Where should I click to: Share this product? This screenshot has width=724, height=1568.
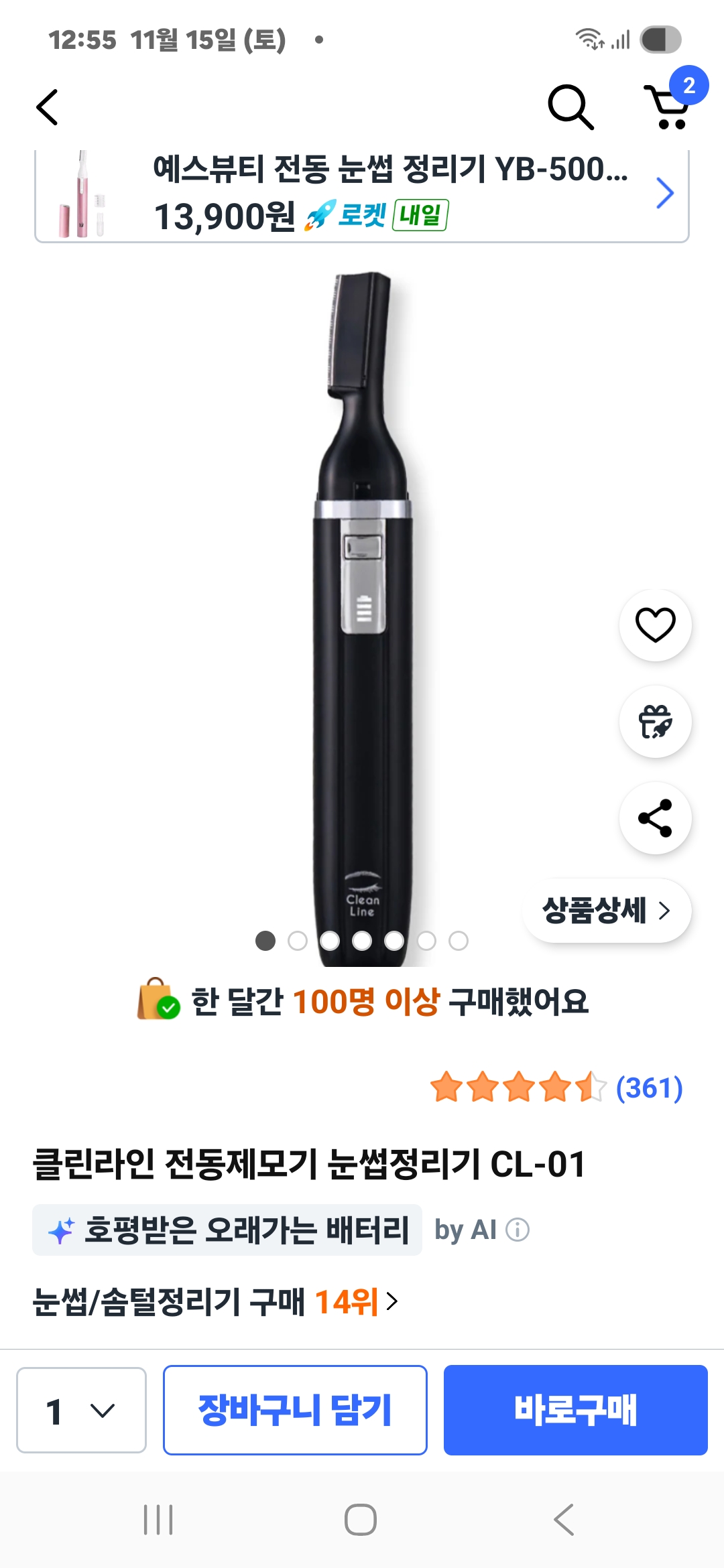(655, 818)
